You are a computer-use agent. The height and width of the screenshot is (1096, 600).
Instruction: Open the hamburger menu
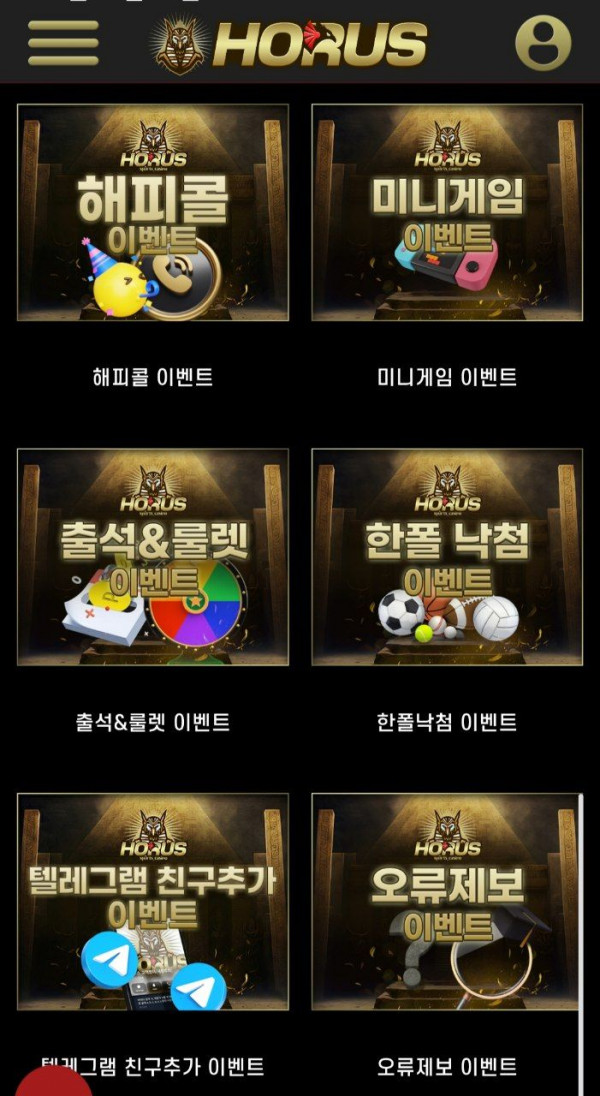(x=63, y=43)
